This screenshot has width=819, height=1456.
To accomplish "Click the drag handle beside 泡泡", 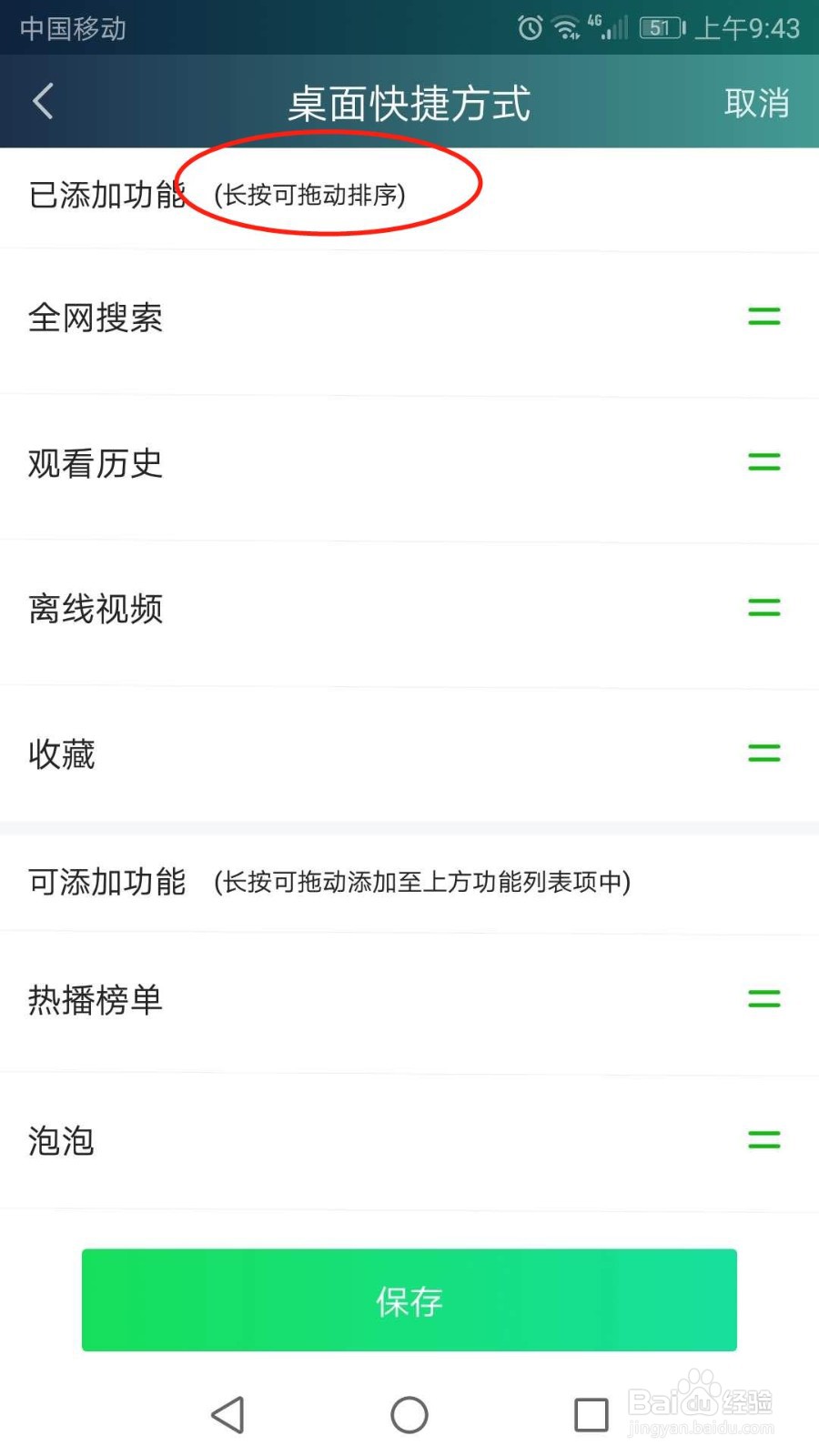I will pyautogui.click(x=763, y=1140).
